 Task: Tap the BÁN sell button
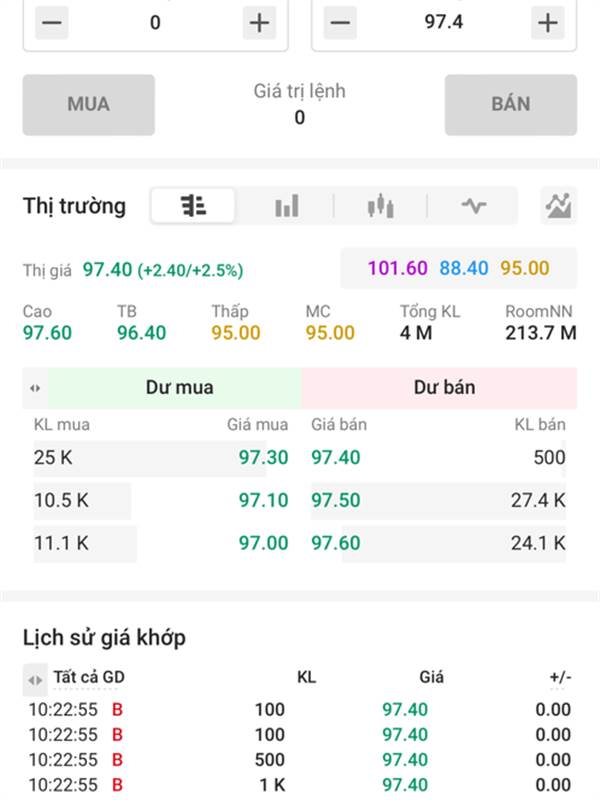[510, 104]
